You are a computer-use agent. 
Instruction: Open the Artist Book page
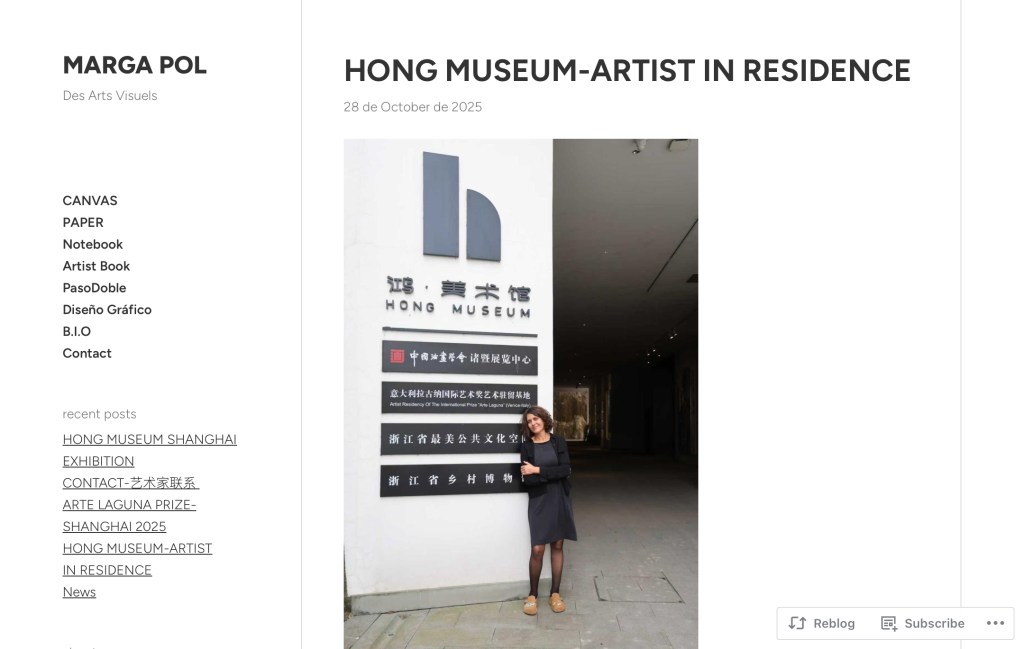96,266
